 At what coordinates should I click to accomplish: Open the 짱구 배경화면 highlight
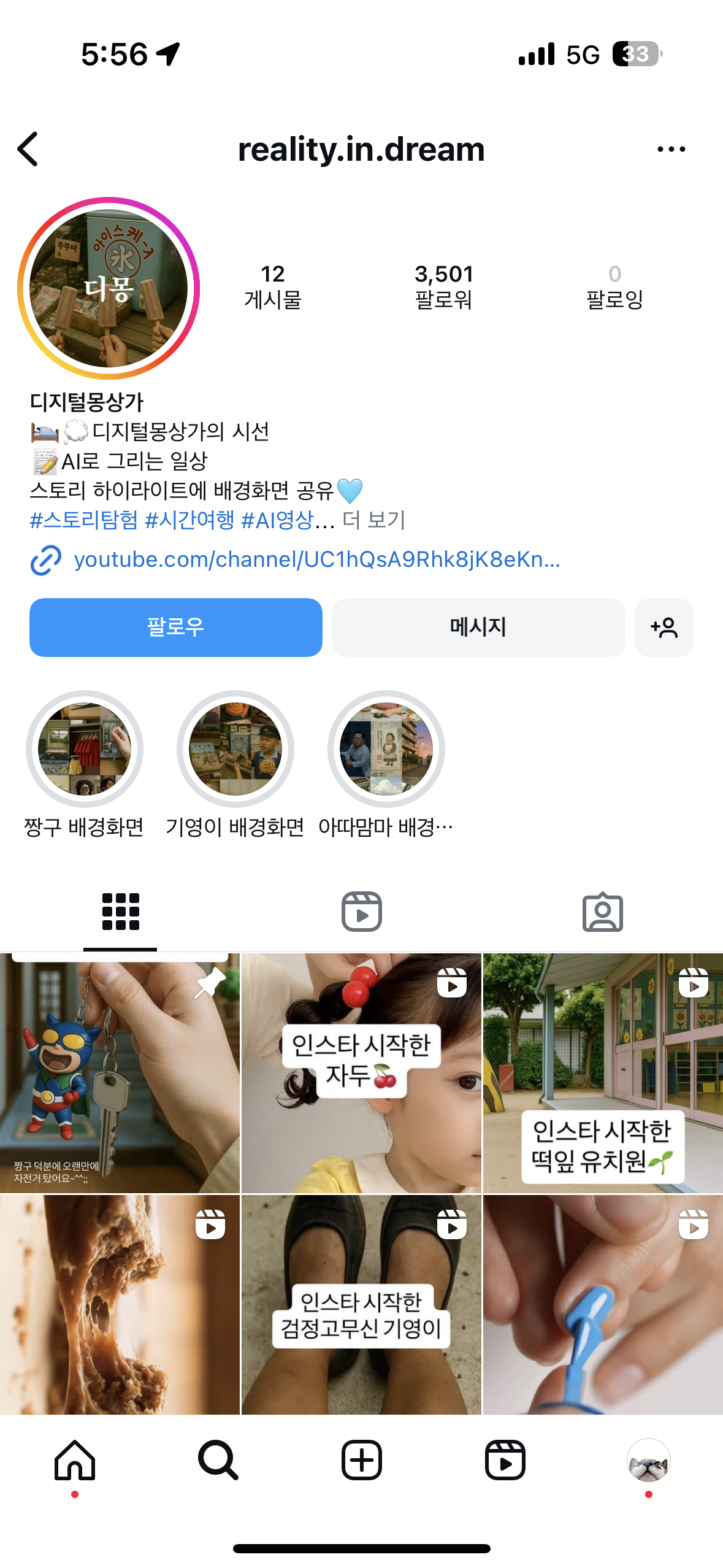coord(85,749)
